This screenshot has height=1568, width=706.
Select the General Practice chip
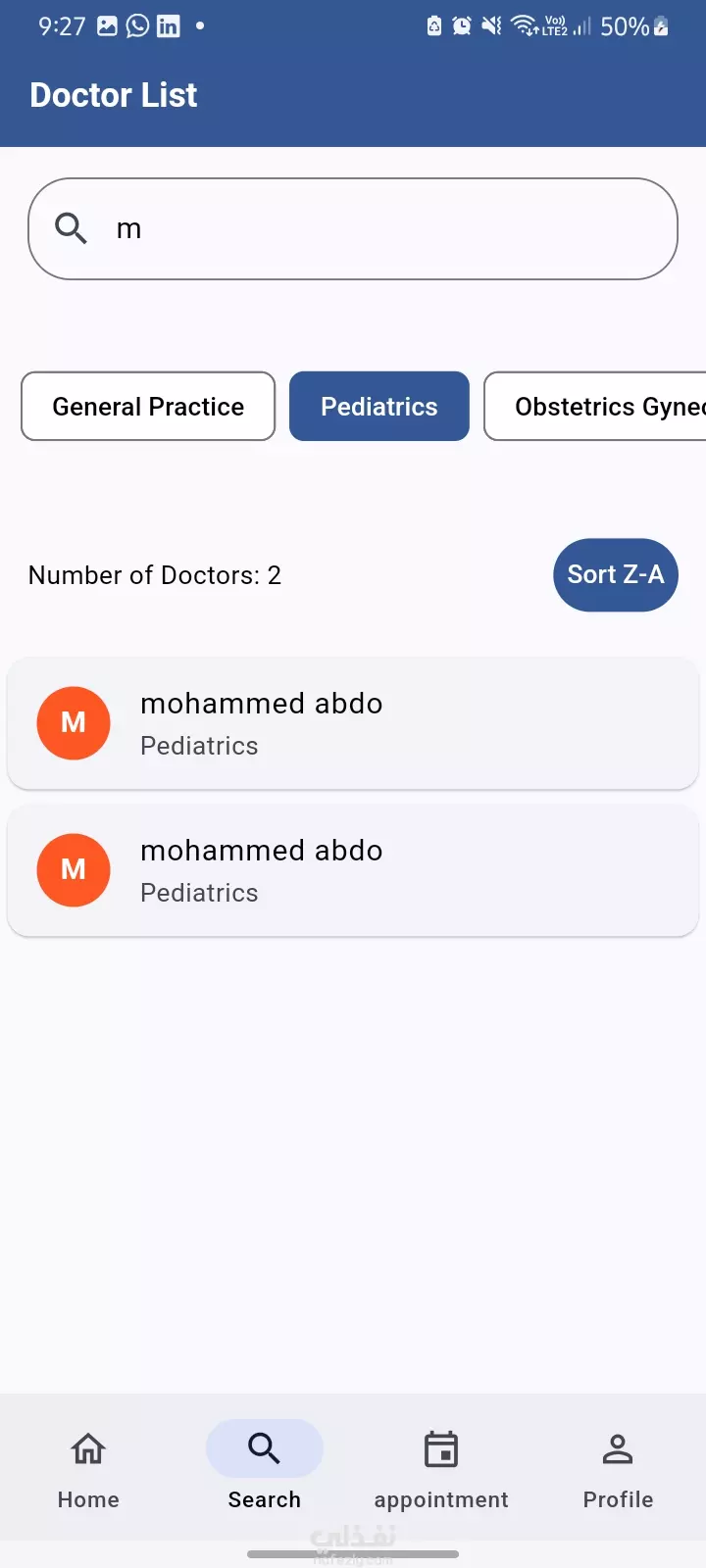pos(148,406)
